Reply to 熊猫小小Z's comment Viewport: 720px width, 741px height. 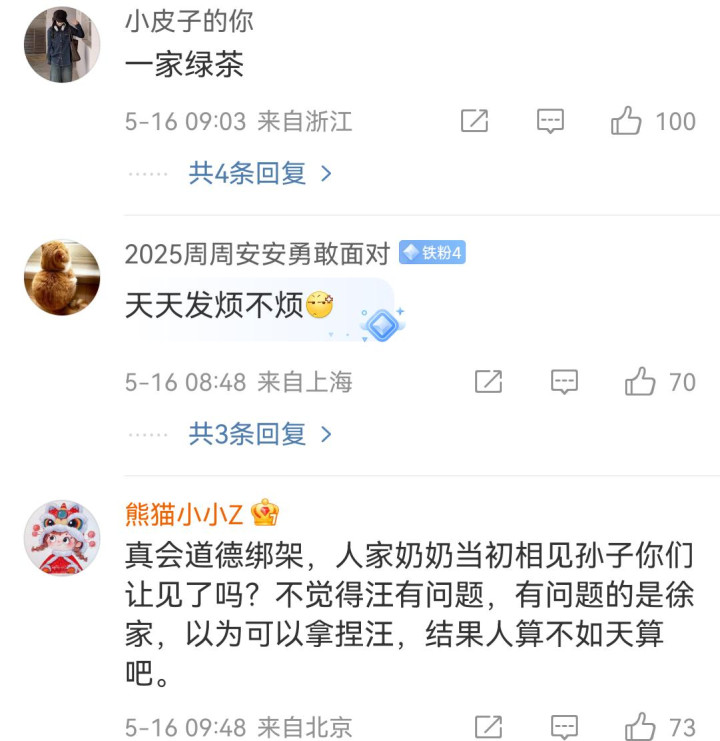point(564,726)
